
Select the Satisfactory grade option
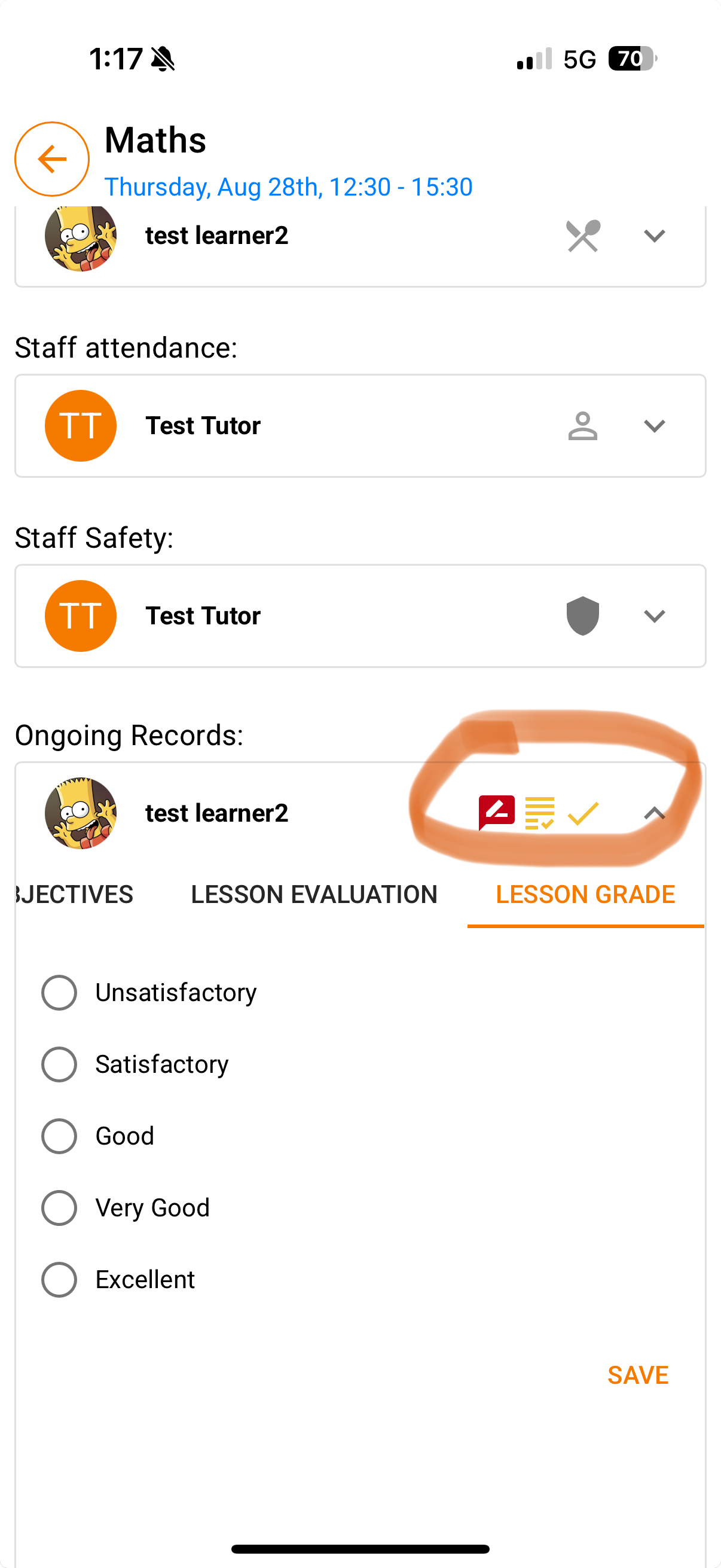coord(59,1064)
